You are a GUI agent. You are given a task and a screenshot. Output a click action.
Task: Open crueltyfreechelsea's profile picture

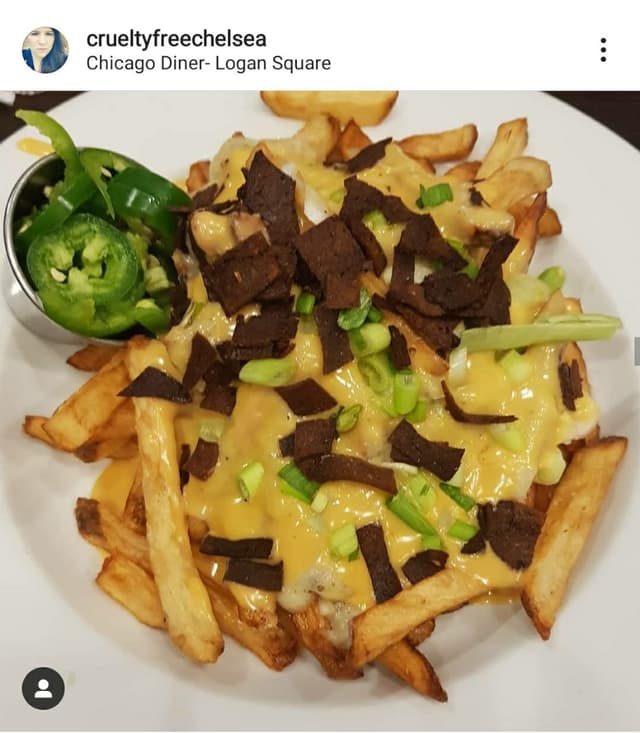click(x=45, y=50)
